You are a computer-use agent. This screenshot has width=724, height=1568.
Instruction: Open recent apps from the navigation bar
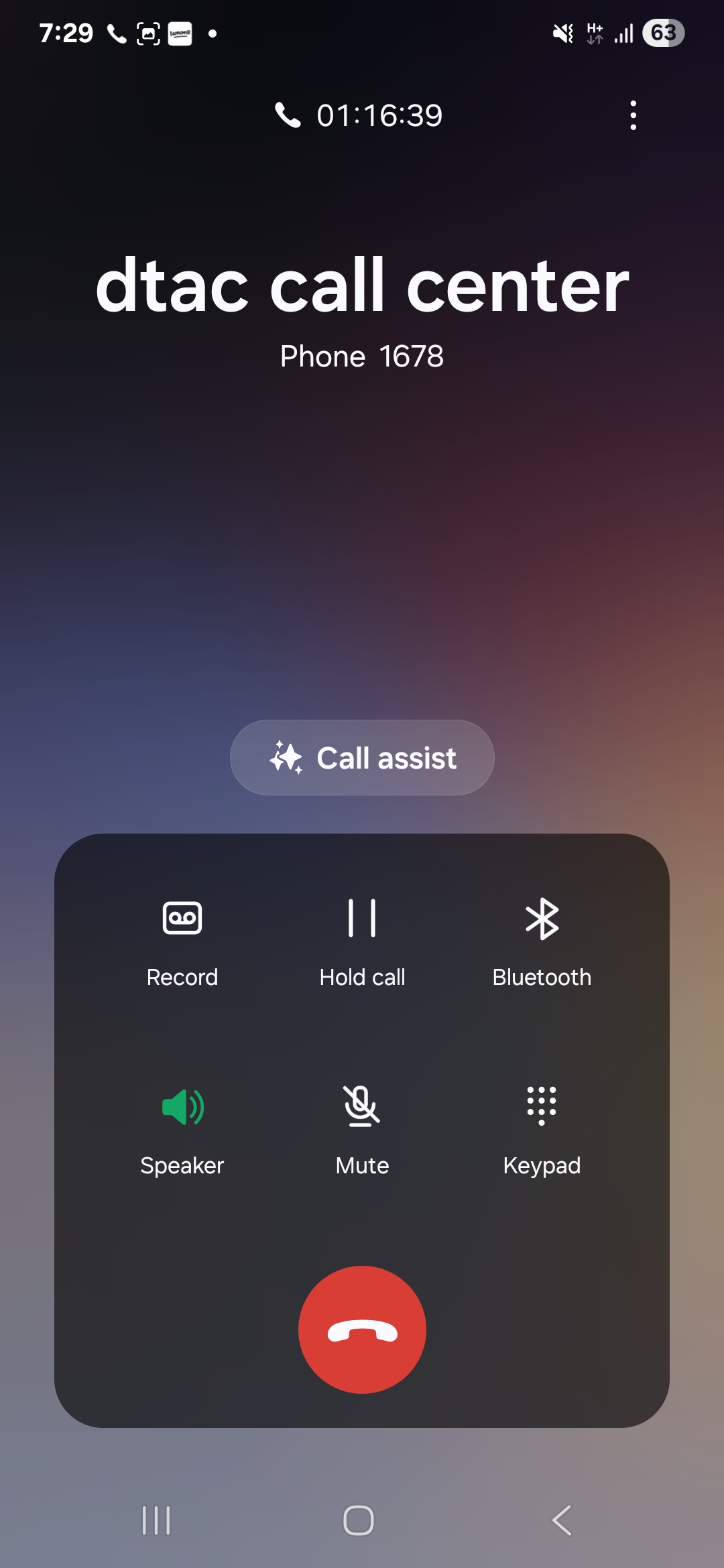[x=156, y=1520]
